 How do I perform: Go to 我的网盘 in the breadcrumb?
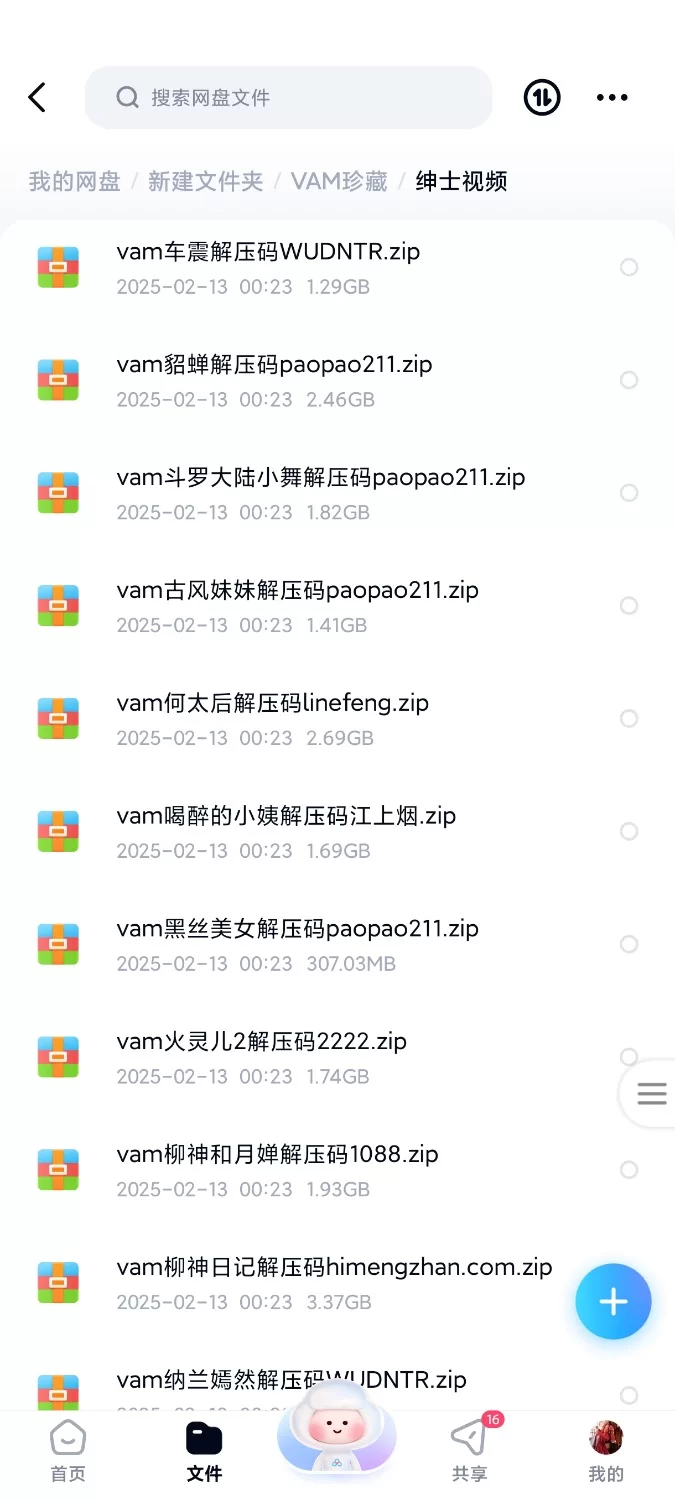(x=74, y=181)
